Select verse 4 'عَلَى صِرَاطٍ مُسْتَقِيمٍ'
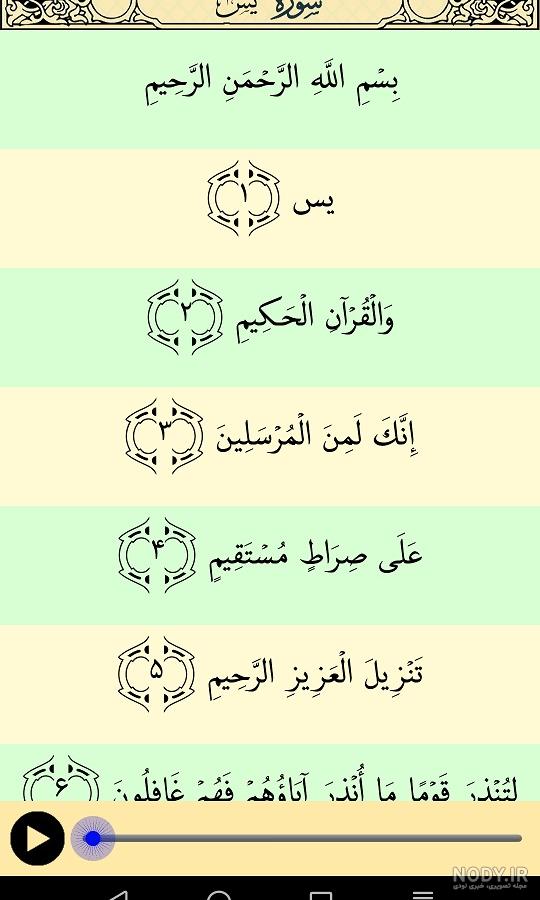Viewport: 540px width, 900px height. (270, 565)
